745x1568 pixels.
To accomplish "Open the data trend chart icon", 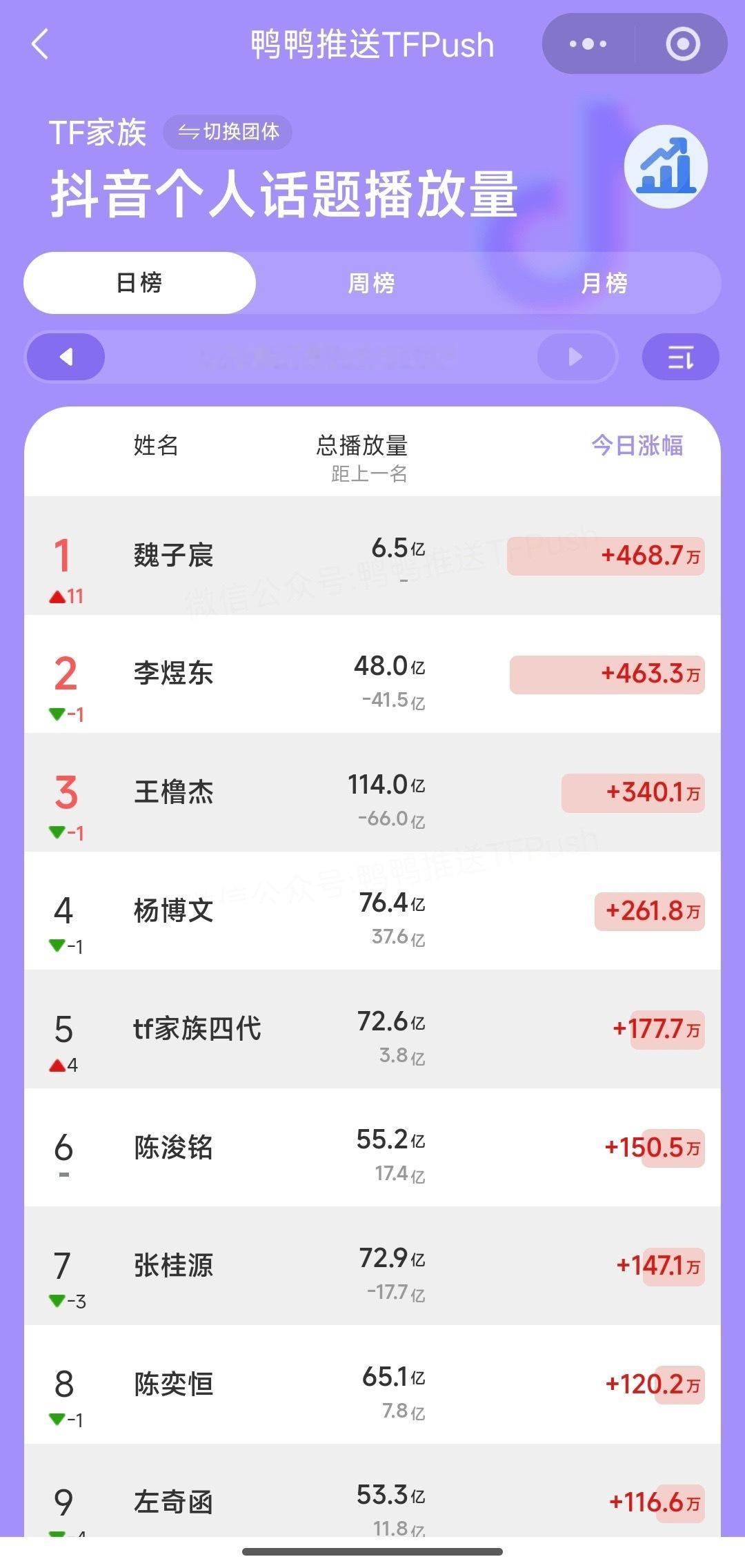I will (668, 165).
